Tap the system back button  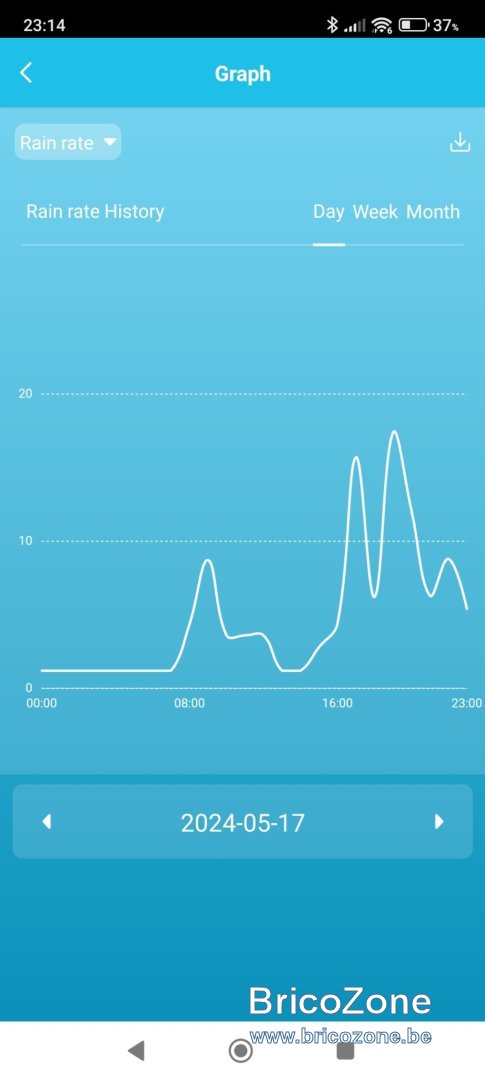click(x=136, y=1050)
